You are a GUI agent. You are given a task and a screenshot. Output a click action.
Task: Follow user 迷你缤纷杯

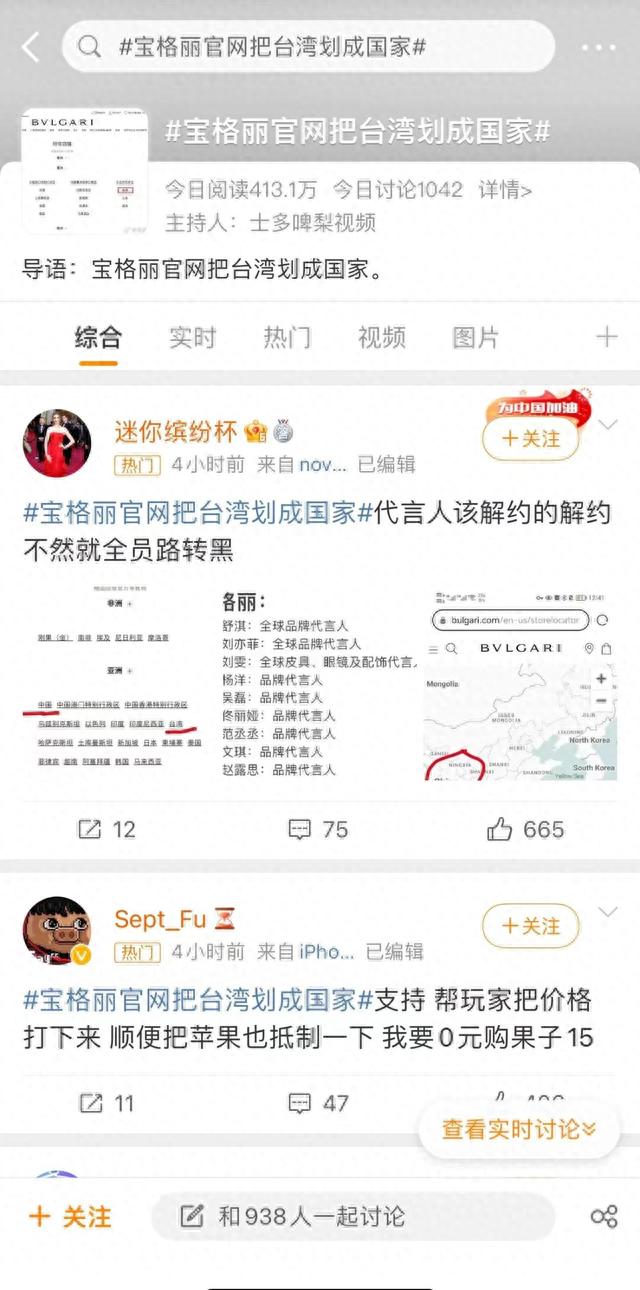click(x=530, y=439)
